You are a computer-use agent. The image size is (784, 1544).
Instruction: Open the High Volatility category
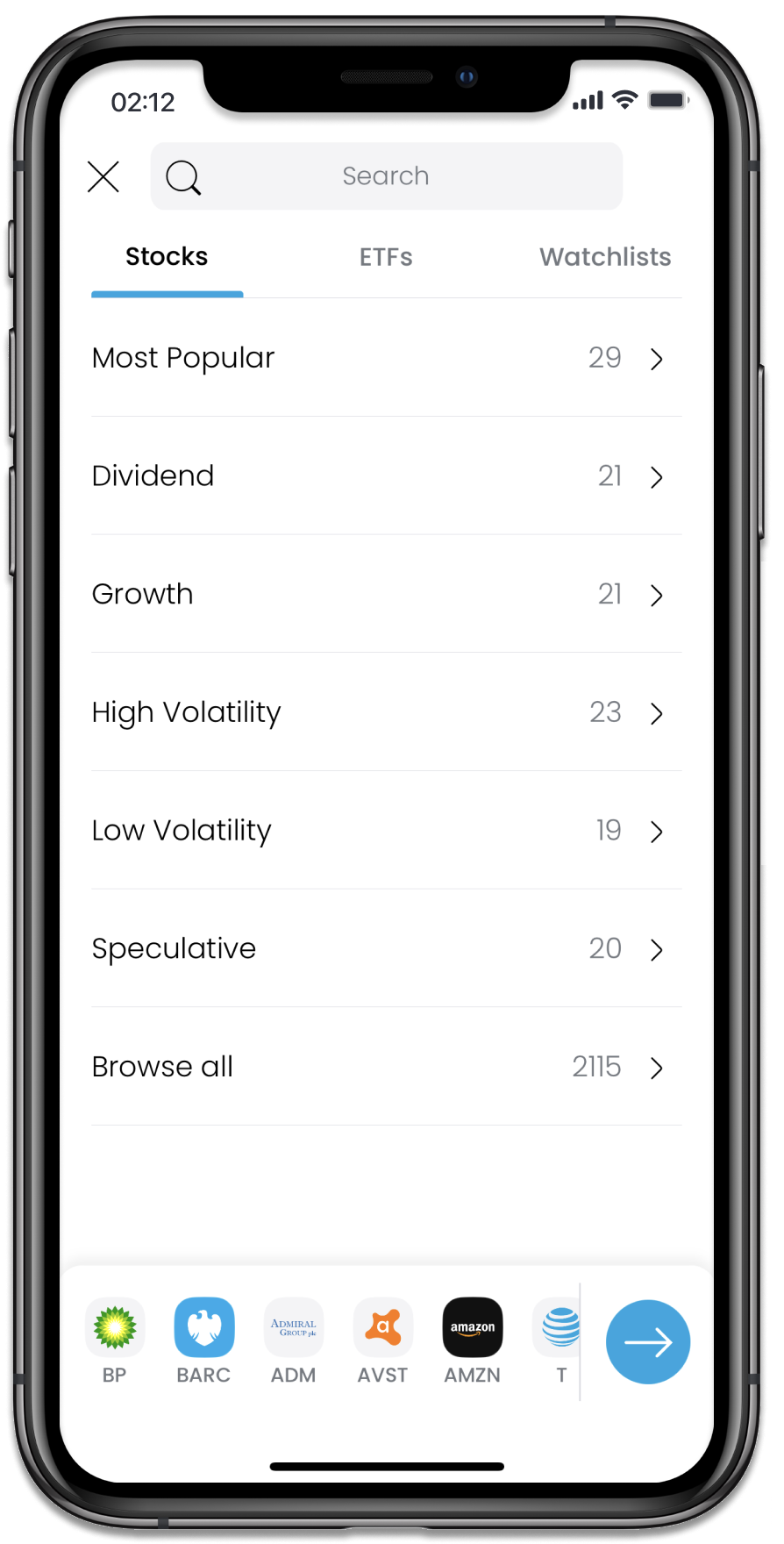click(x=386, y=712)
